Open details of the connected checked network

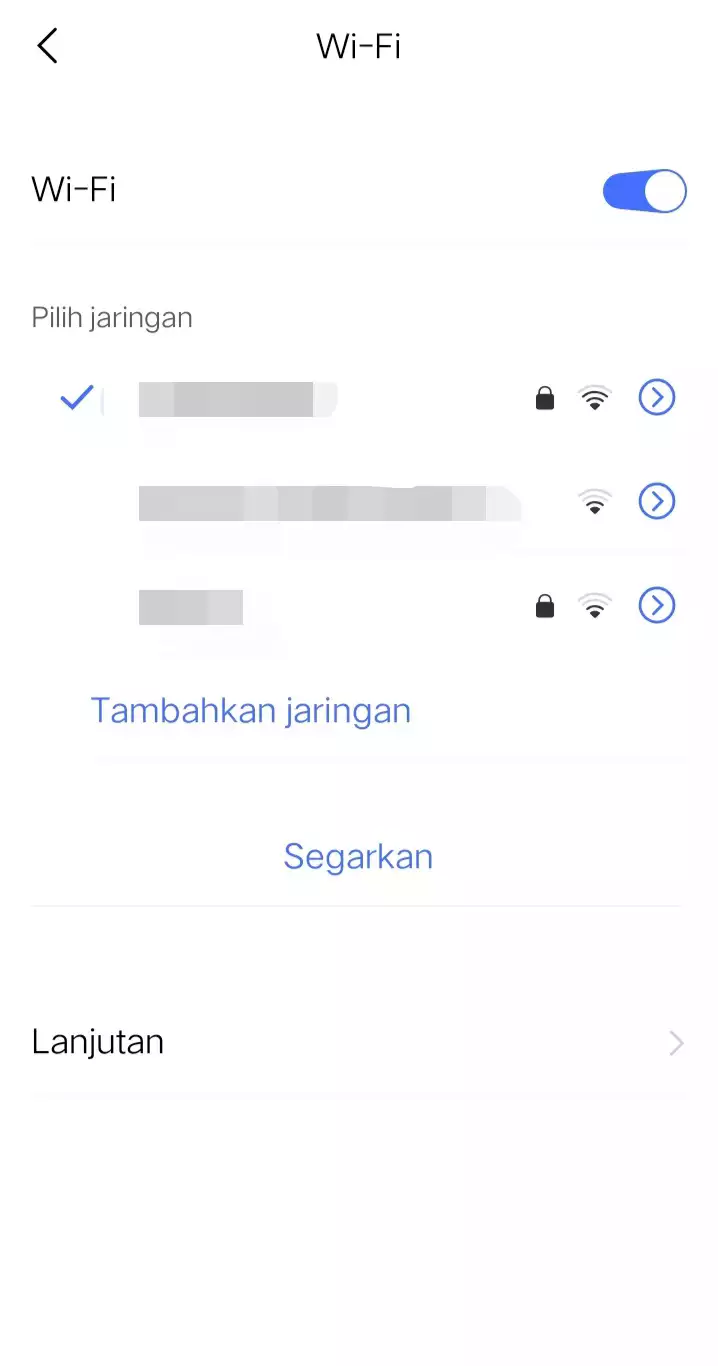tap(656, 398)
